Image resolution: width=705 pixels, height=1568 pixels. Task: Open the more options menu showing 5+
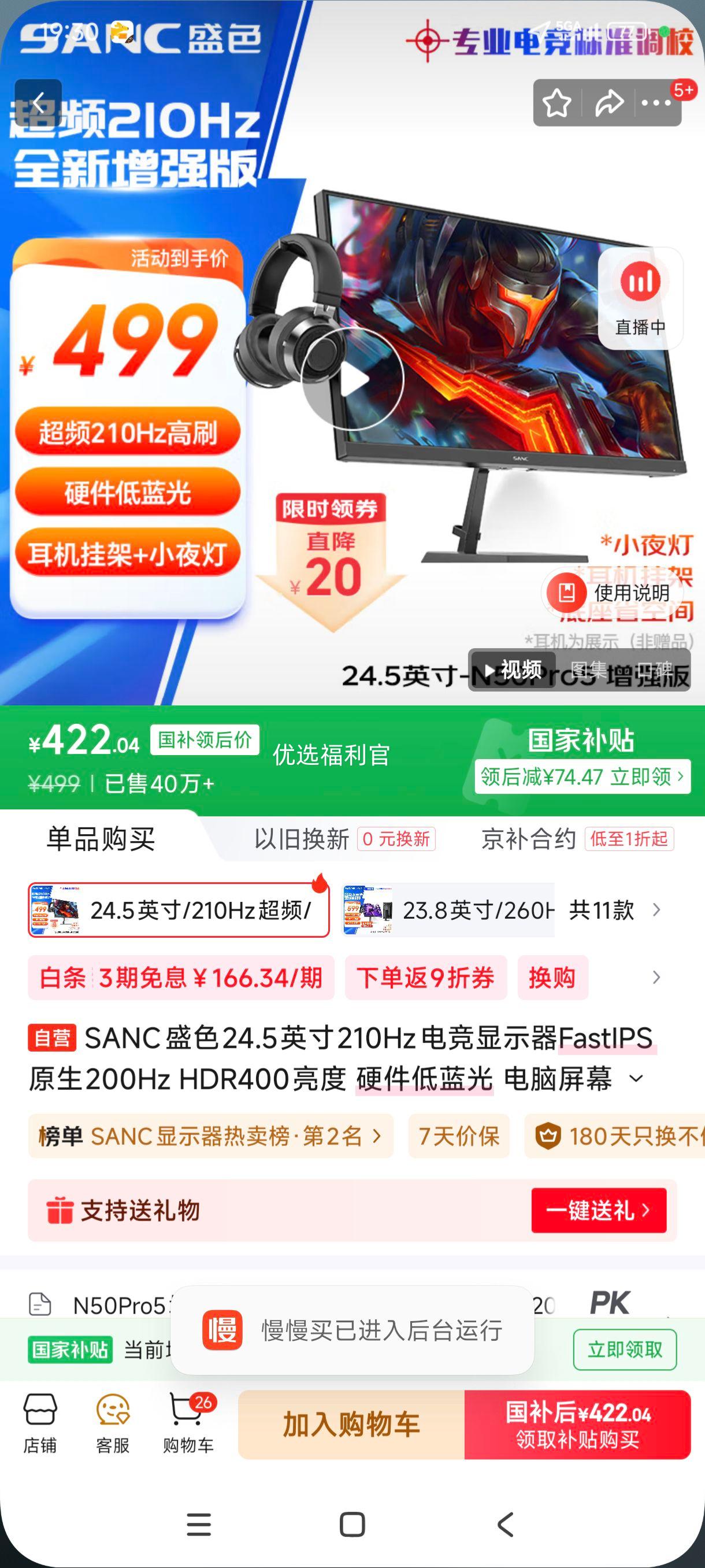coord(656,103)
